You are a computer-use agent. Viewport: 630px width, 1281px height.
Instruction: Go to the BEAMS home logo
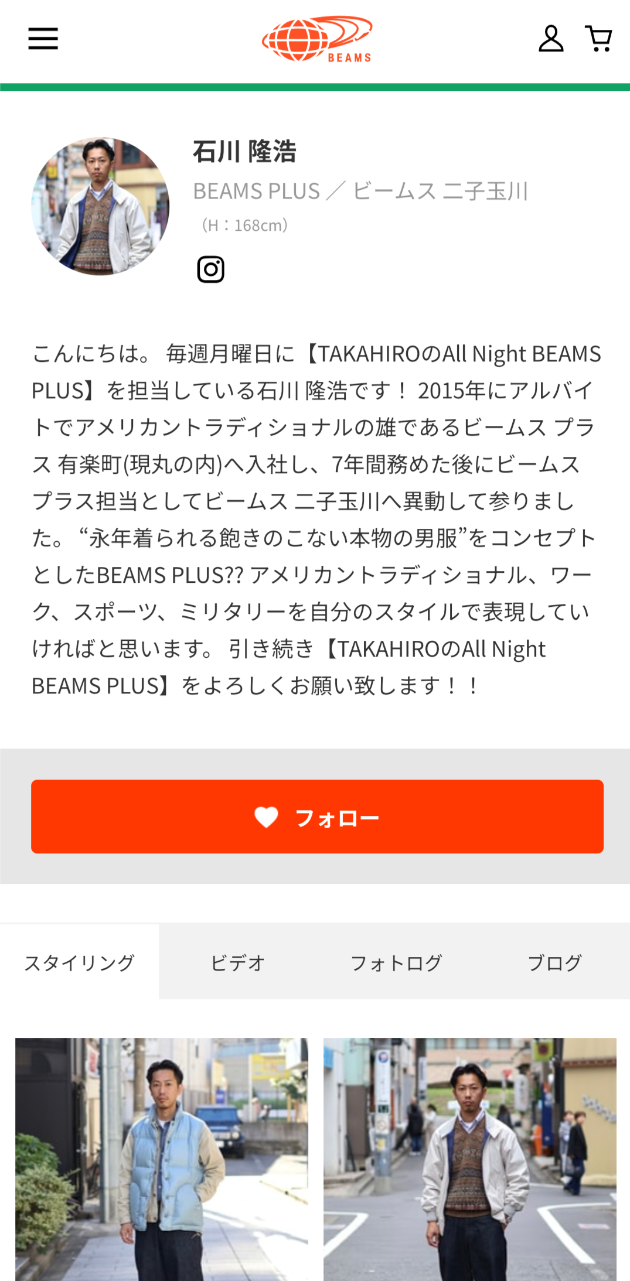[316, 39]
